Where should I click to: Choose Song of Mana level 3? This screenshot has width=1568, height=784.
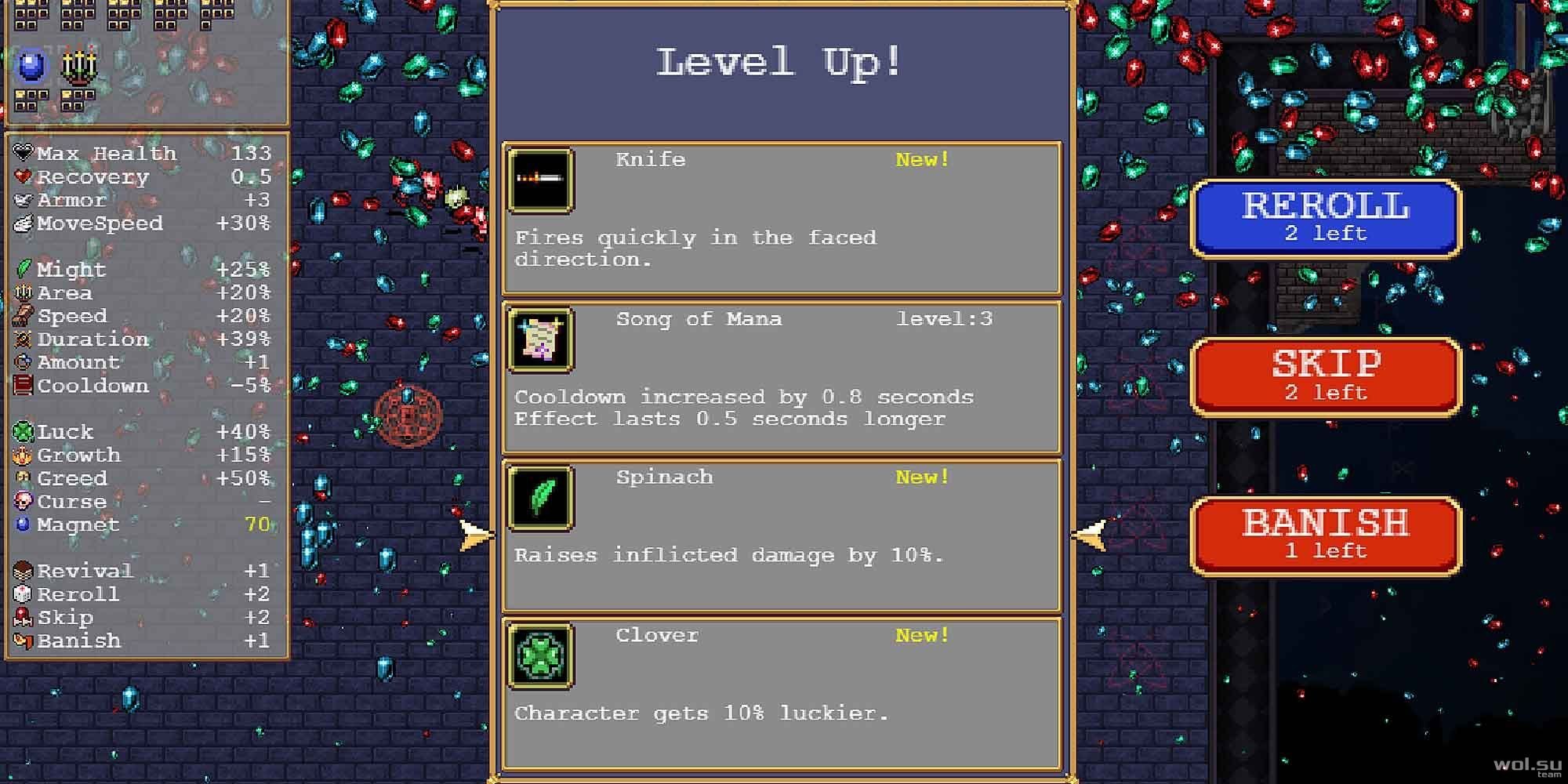coord(782,377)
